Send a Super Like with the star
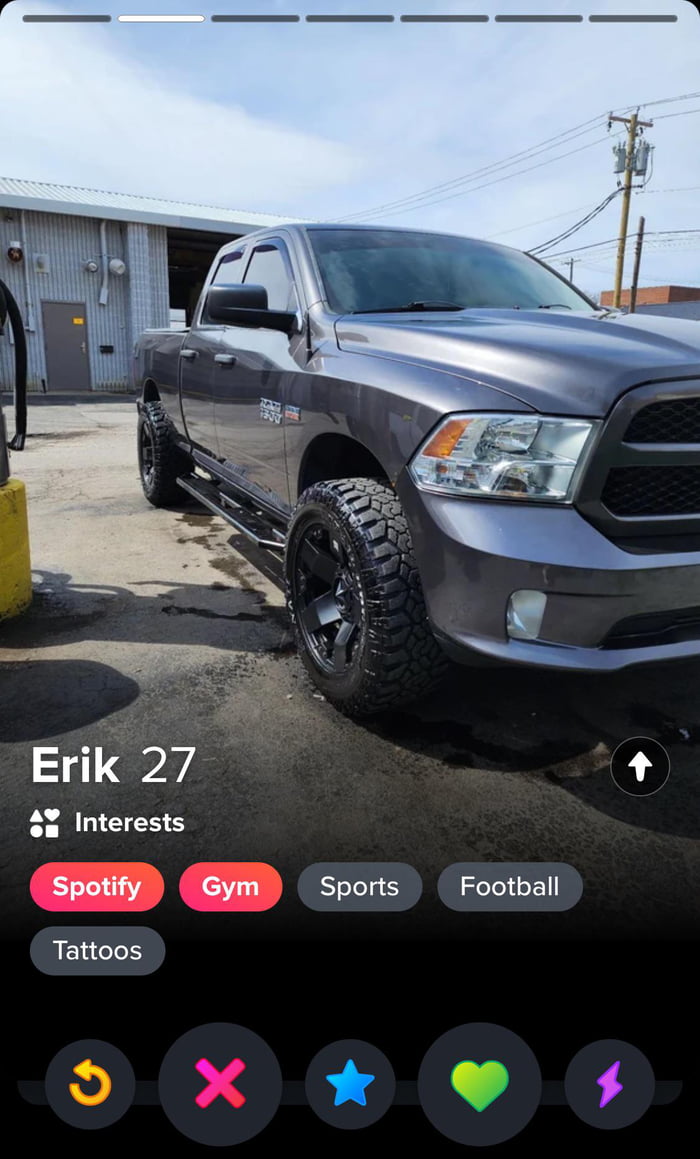 [x=350, y=1084]
